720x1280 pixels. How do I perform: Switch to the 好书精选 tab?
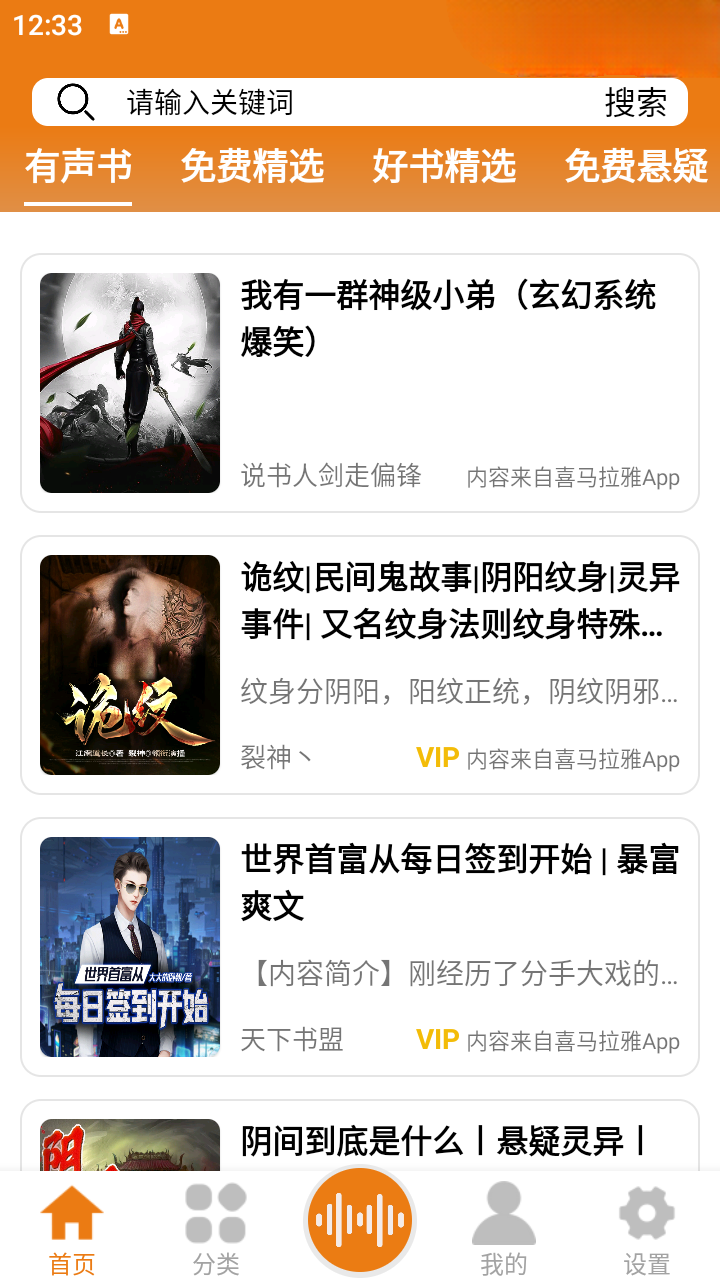click(444, 166)
